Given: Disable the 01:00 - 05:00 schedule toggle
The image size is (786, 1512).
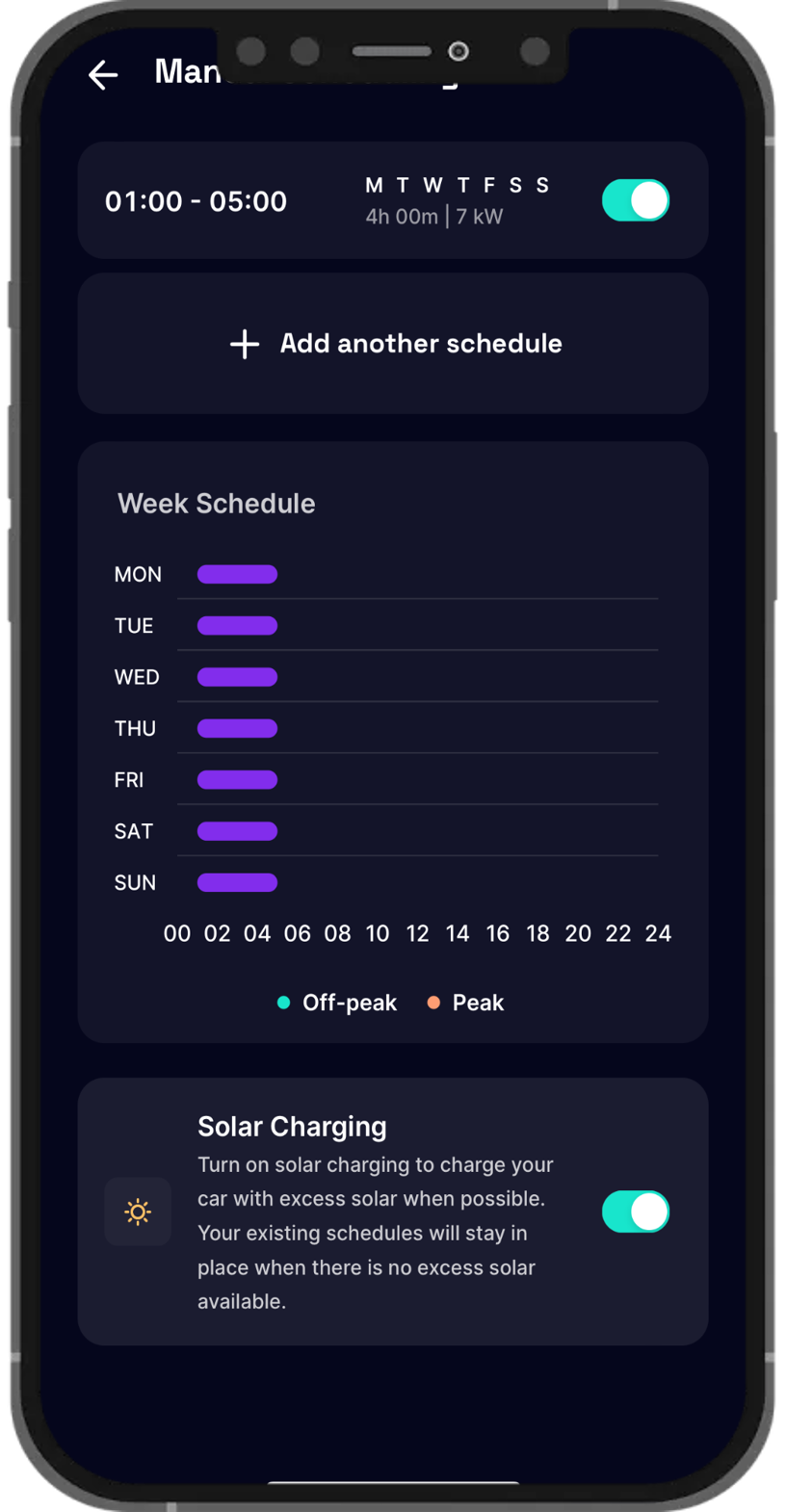Looking at the screenshot, I should 636,199.
